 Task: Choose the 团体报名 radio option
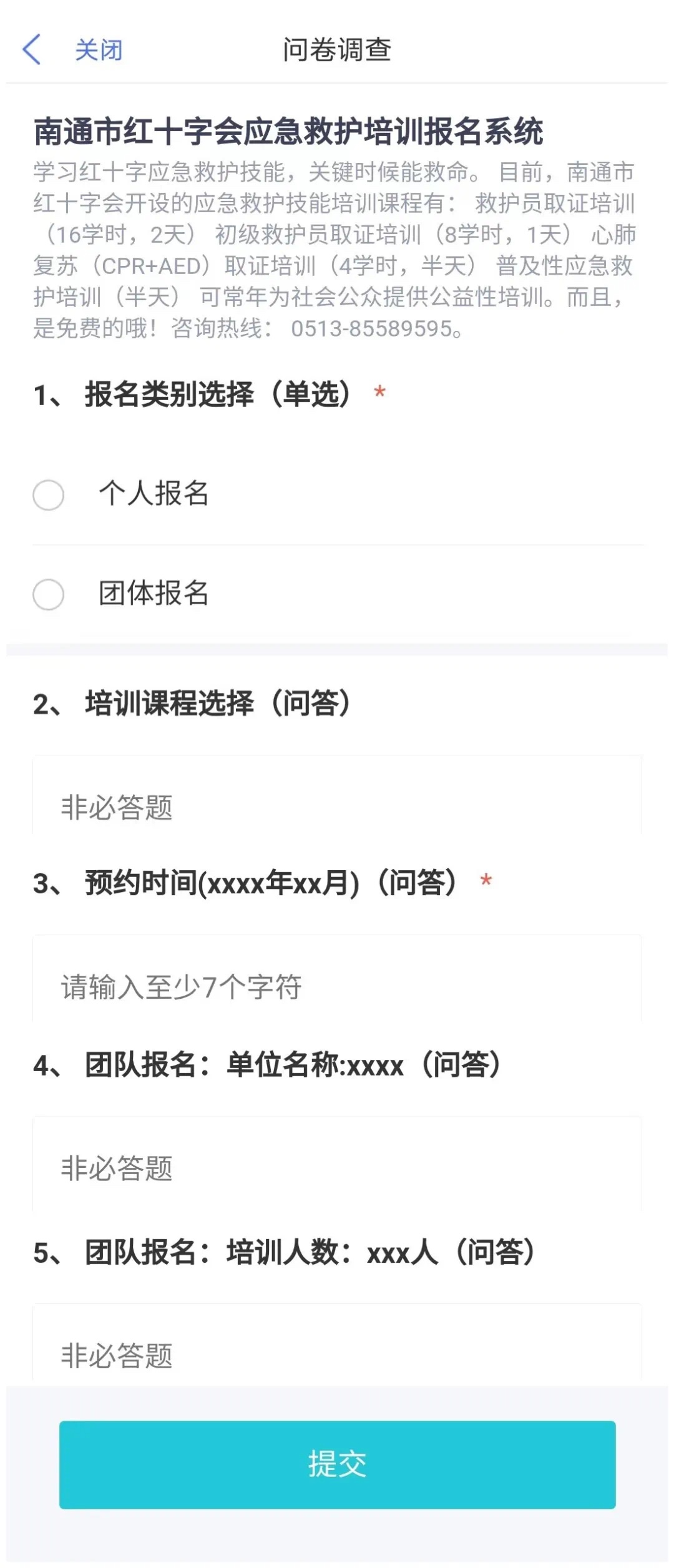tap(49, 594)
